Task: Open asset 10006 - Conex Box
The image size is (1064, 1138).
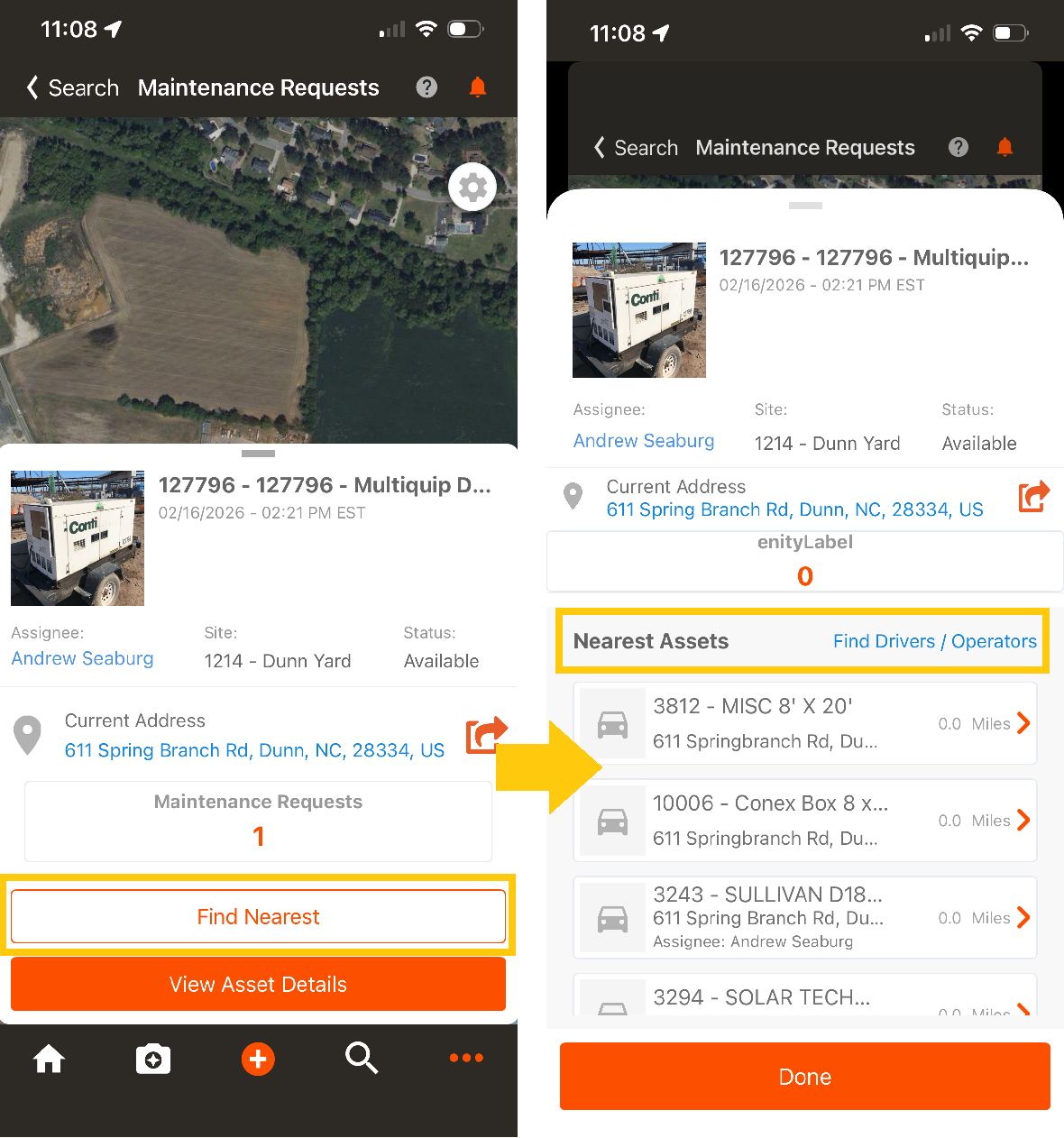Action: coord(804,821)
